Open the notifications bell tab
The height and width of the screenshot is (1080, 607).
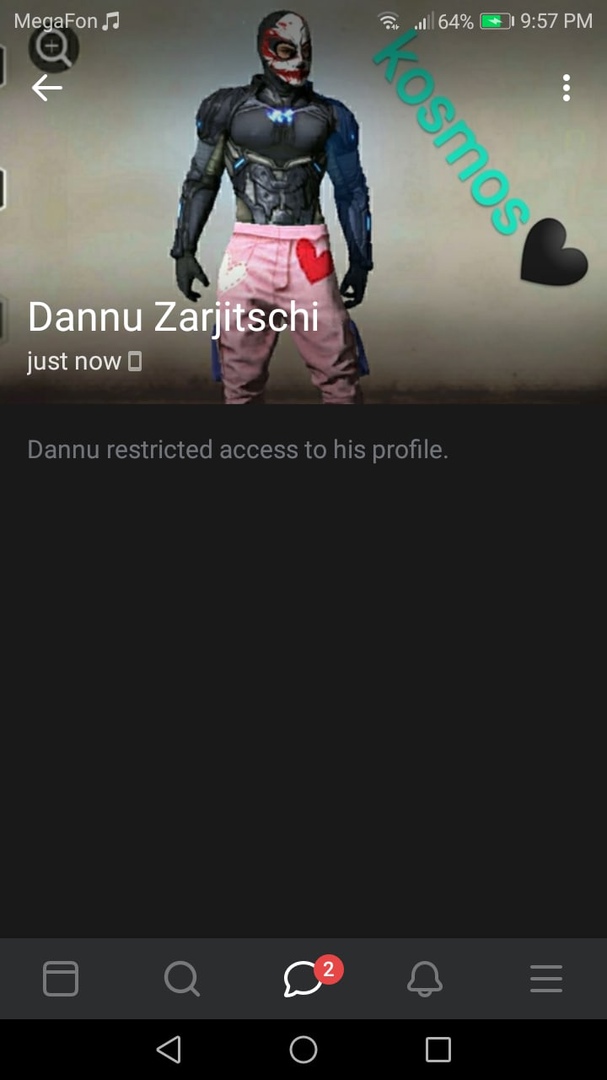click(x=425, y=978)
